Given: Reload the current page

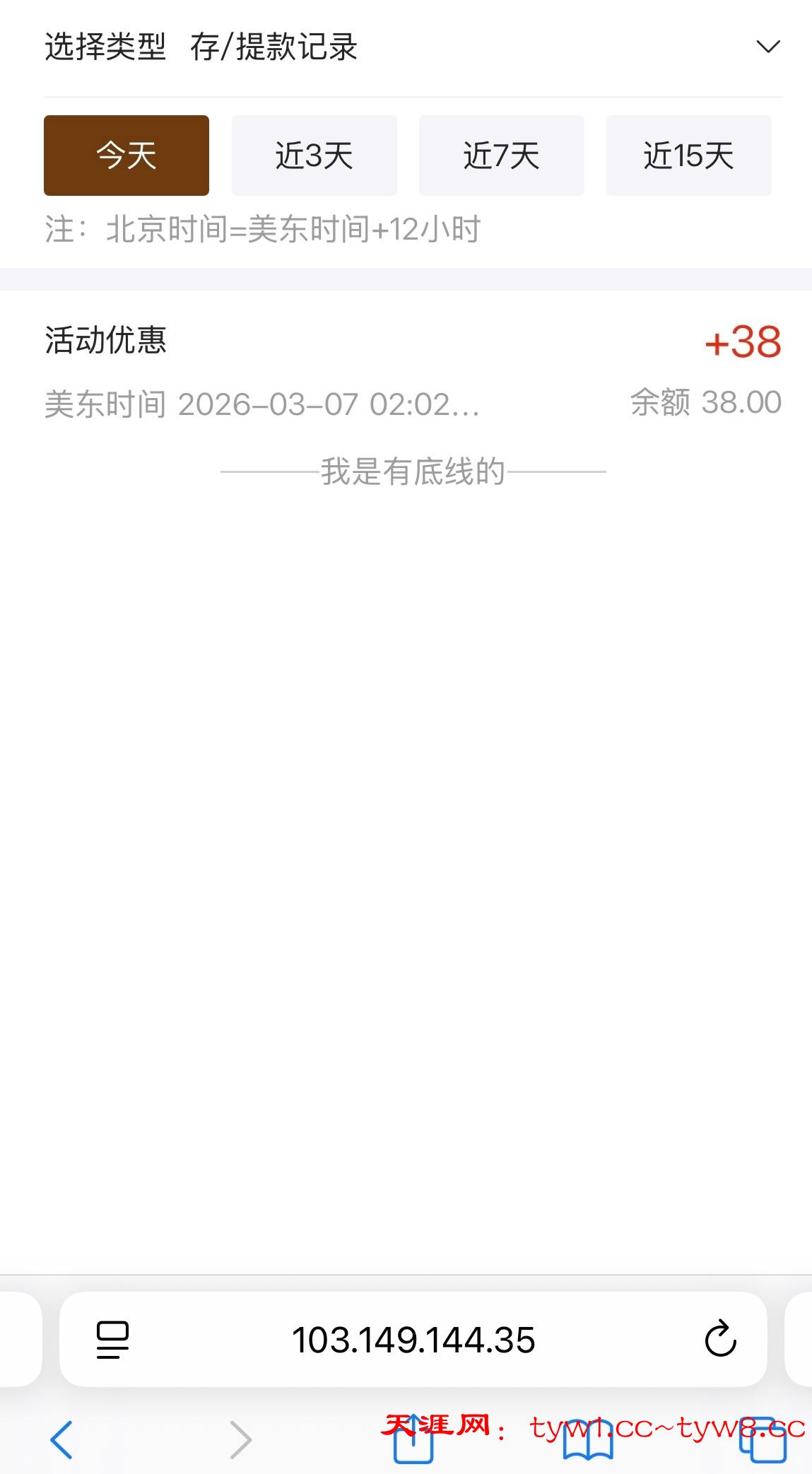Looking at the screenshot, I should 720,1339.
